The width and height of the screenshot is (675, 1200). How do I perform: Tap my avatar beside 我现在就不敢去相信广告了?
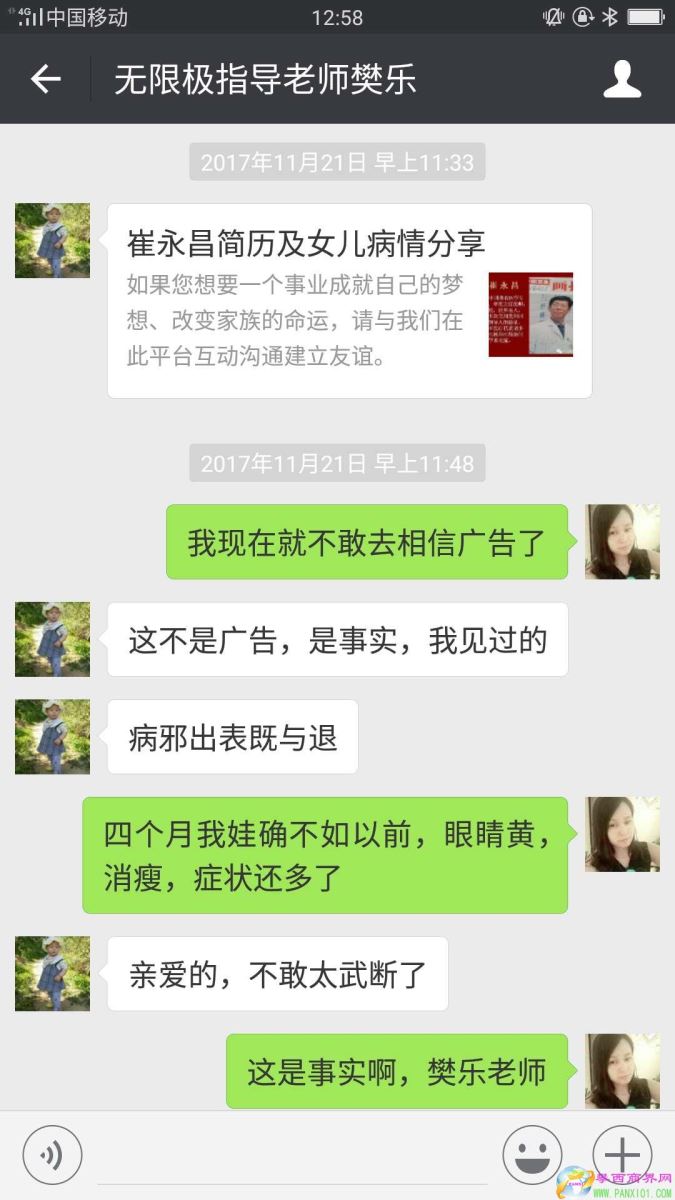coord(621,541)
